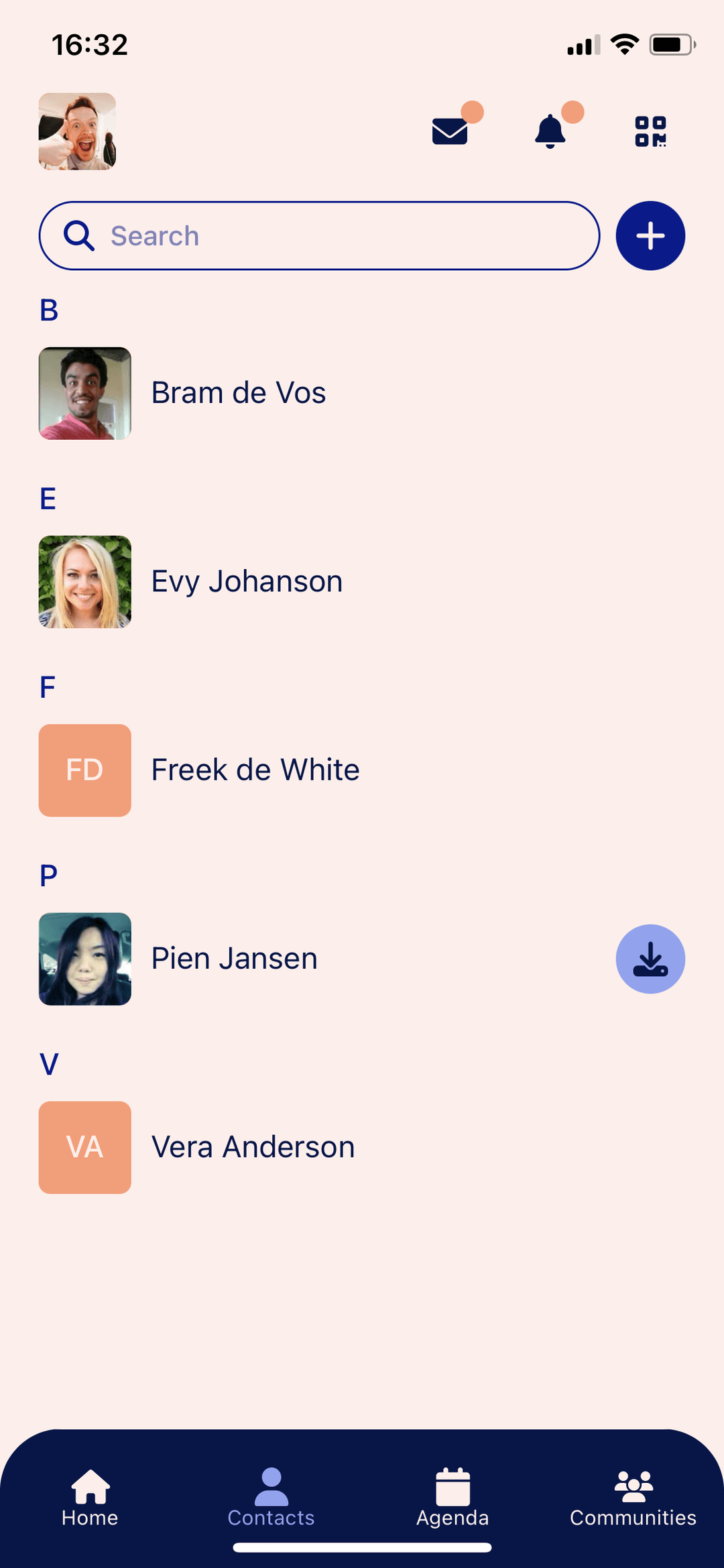Open your profile picture
Screen dimensions: 724x1568
pos(77,131)
